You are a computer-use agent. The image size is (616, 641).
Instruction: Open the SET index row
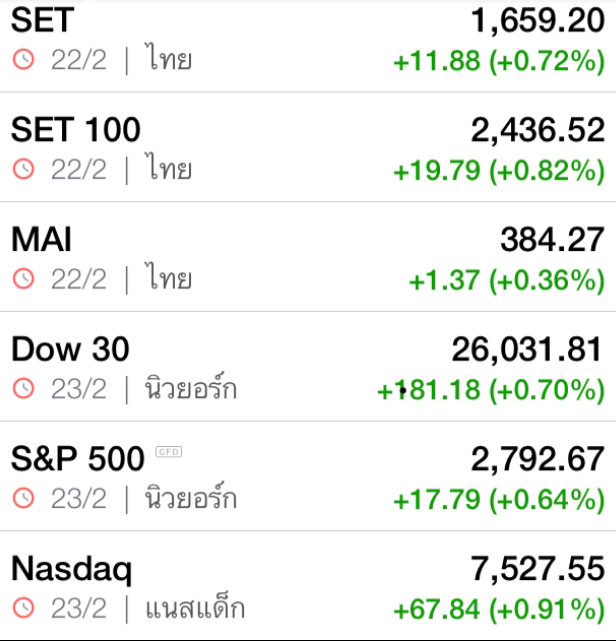pyautogui.click(x=308, y=46)
